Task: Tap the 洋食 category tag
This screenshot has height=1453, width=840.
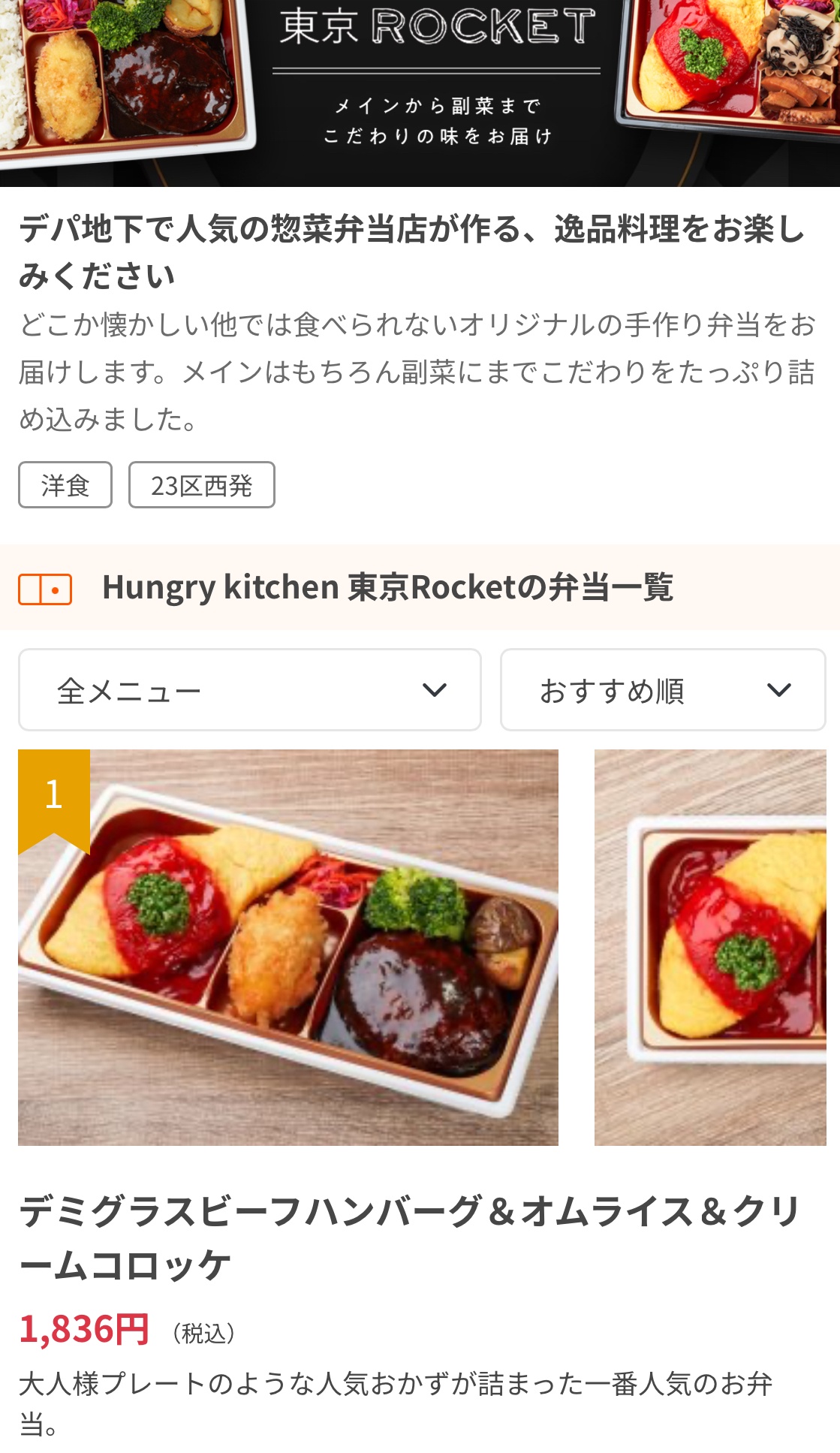Action: [x=65, y=485]
